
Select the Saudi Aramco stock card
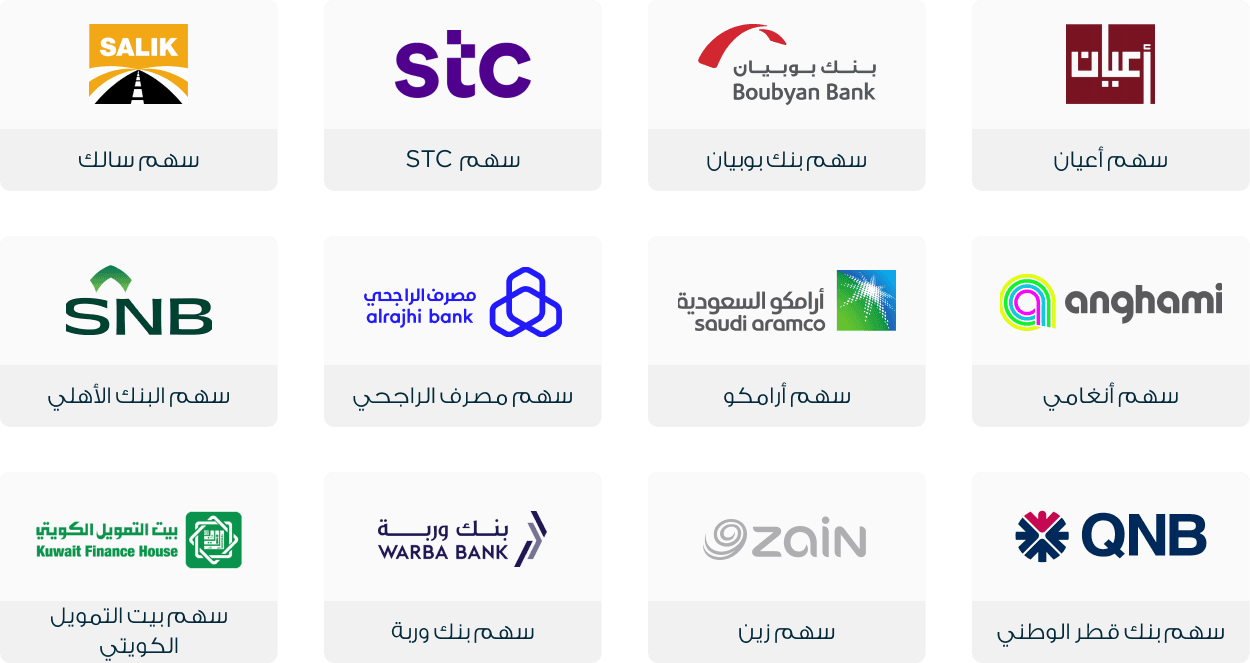(x=787, y=330)
